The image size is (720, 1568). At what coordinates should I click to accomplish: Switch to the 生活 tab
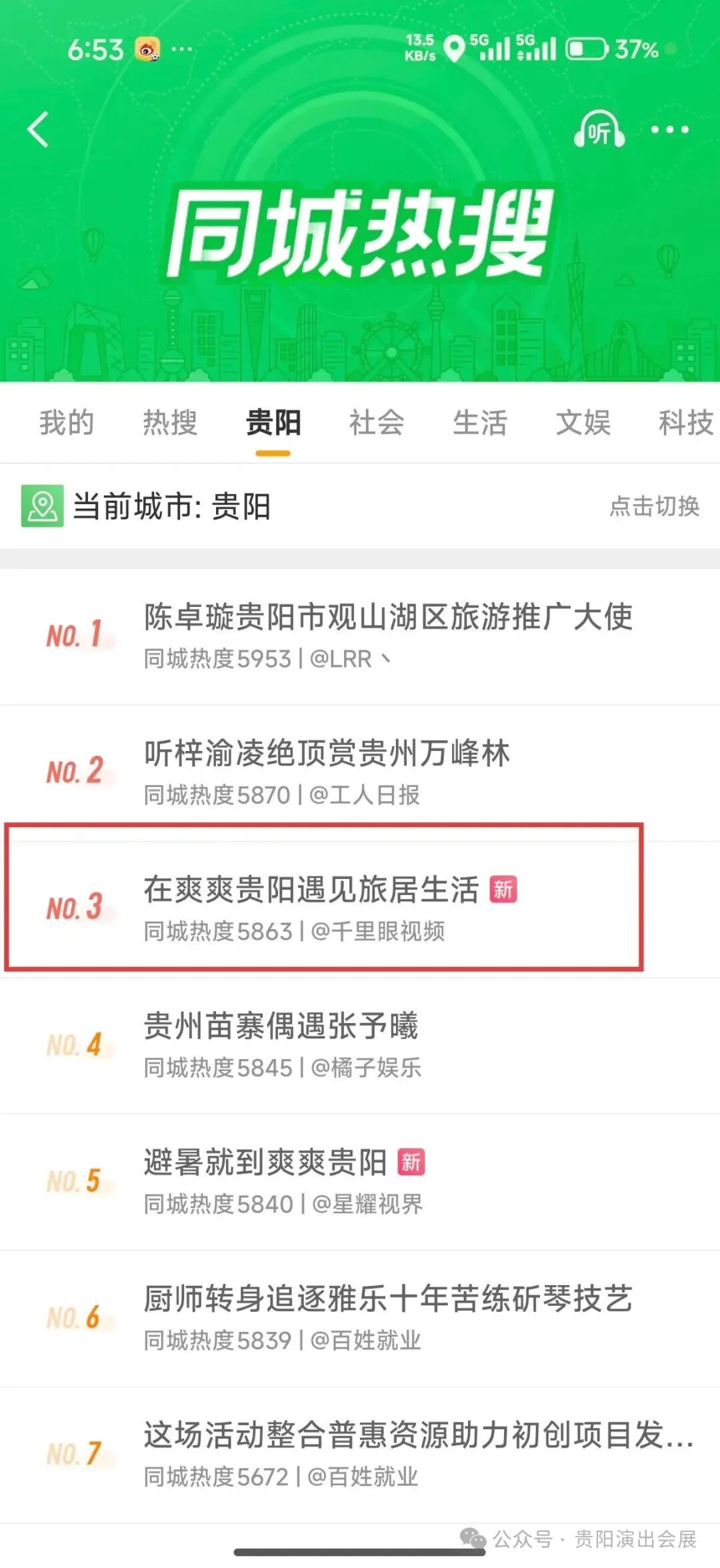(x=480, y=423)
